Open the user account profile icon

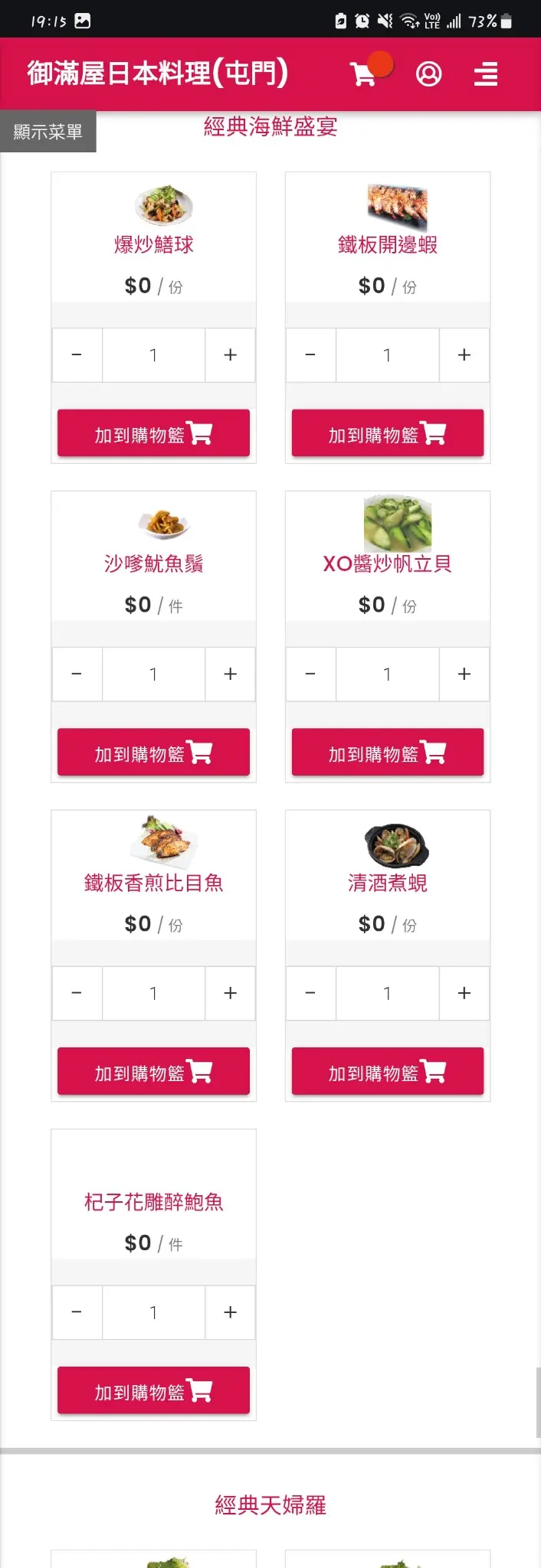(428, 74)
